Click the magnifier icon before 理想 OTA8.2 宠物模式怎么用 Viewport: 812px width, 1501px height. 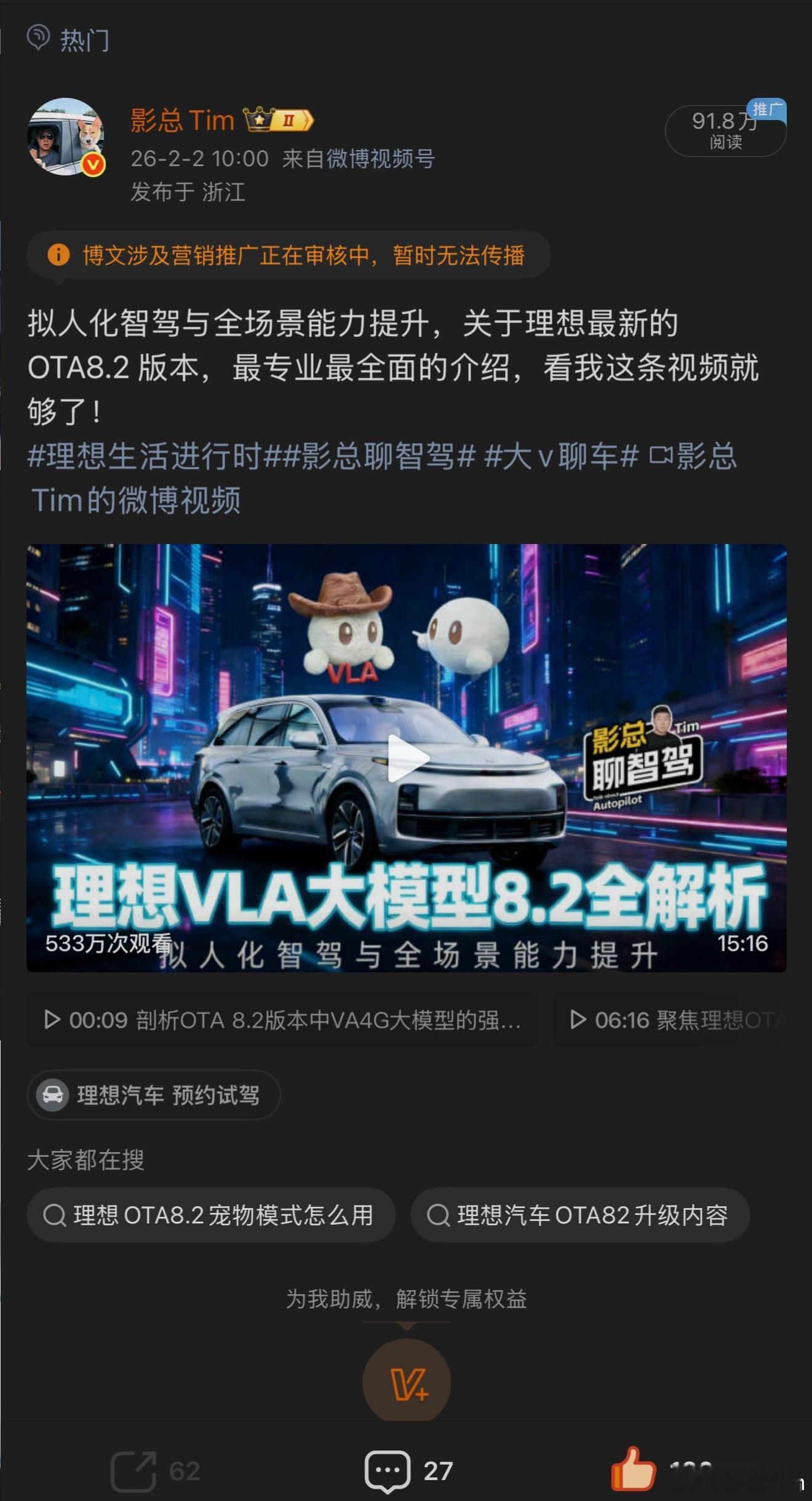tap(56, 1215)
